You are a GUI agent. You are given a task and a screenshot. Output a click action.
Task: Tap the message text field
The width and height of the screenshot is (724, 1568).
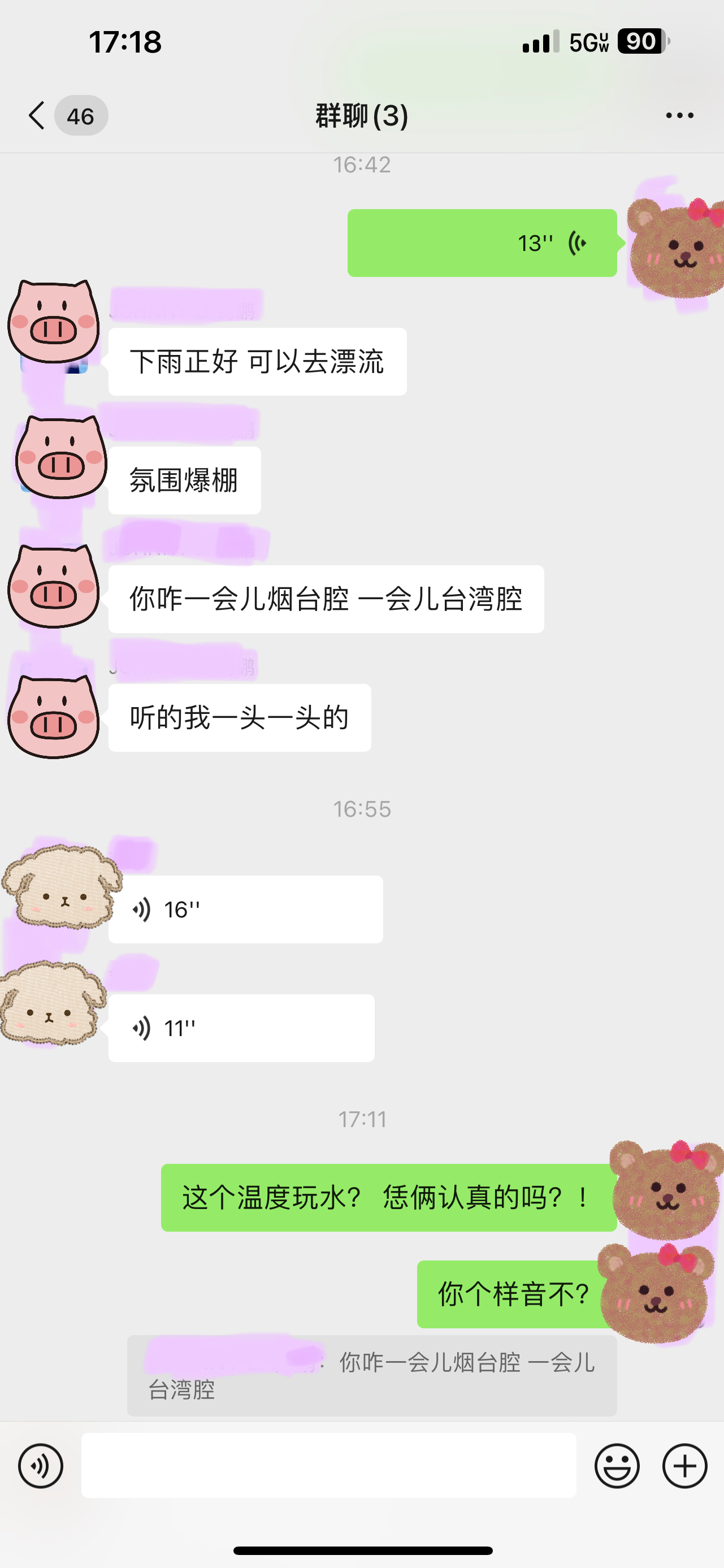click(x=328, y=1465)
